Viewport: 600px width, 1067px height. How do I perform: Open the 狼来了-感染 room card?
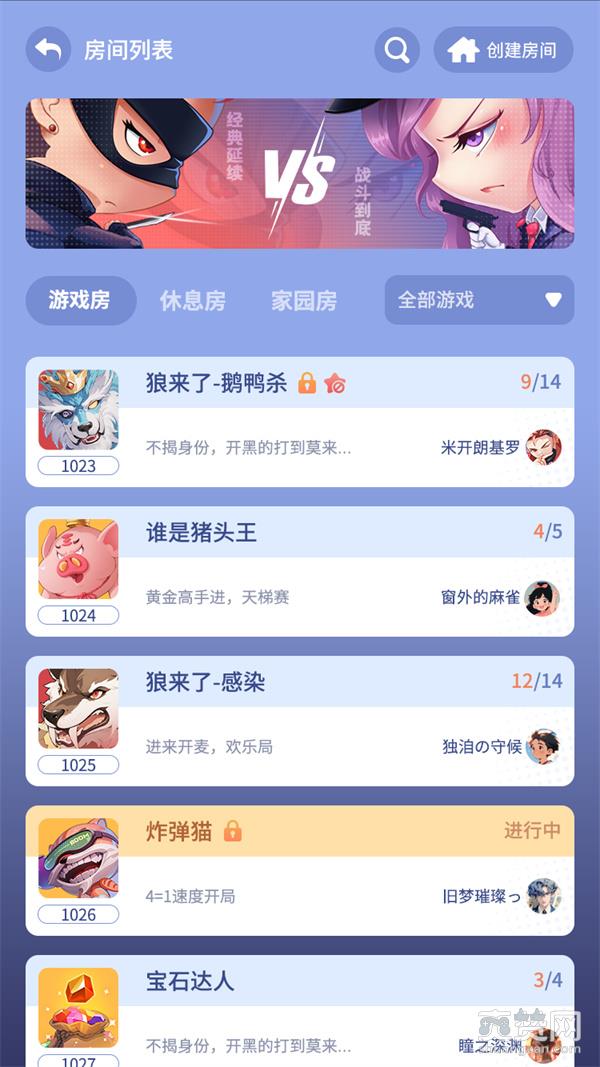(x=300, y=721)
